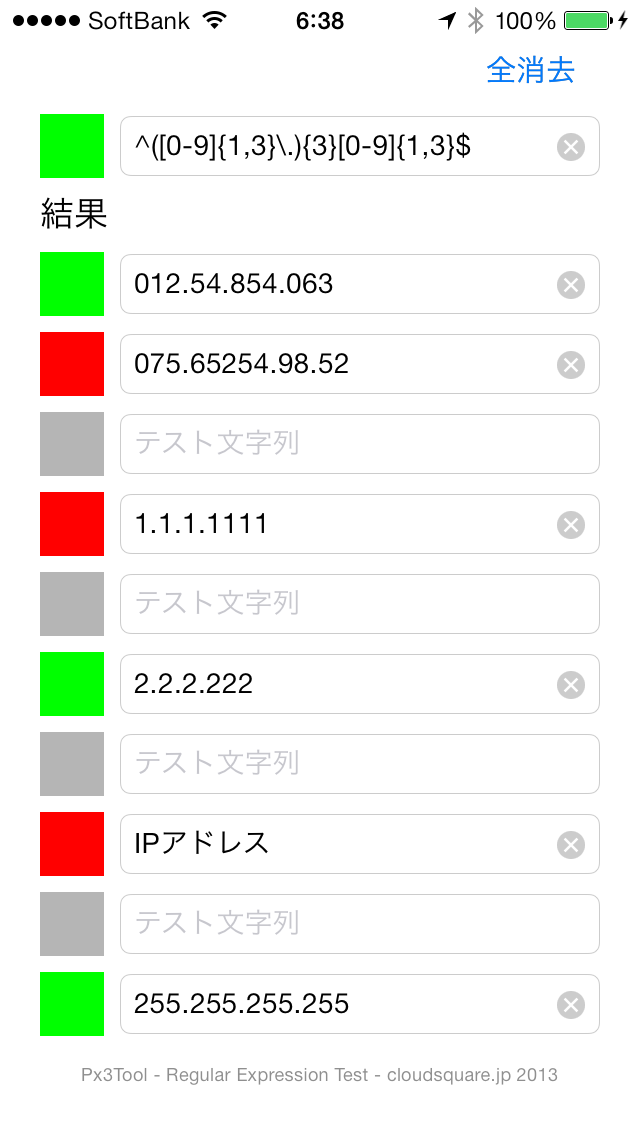Select empty test field below IPアドレス
This screenshot has height=1136, width=640.
pos(360,924)
